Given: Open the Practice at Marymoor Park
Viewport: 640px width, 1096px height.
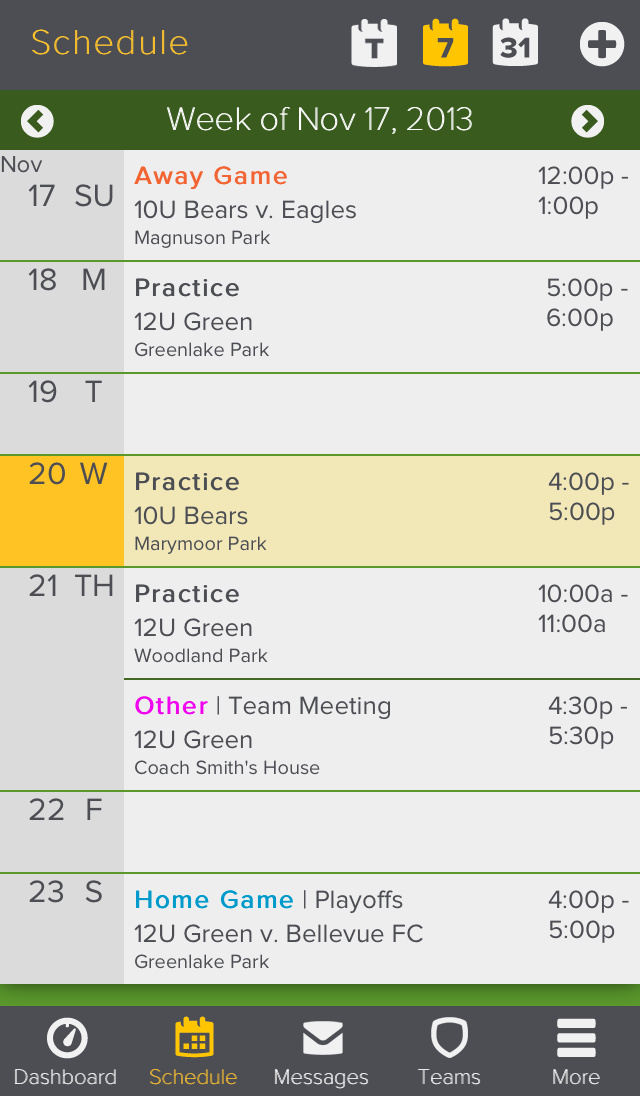Looking at the screenshot, I should point(380,512).
